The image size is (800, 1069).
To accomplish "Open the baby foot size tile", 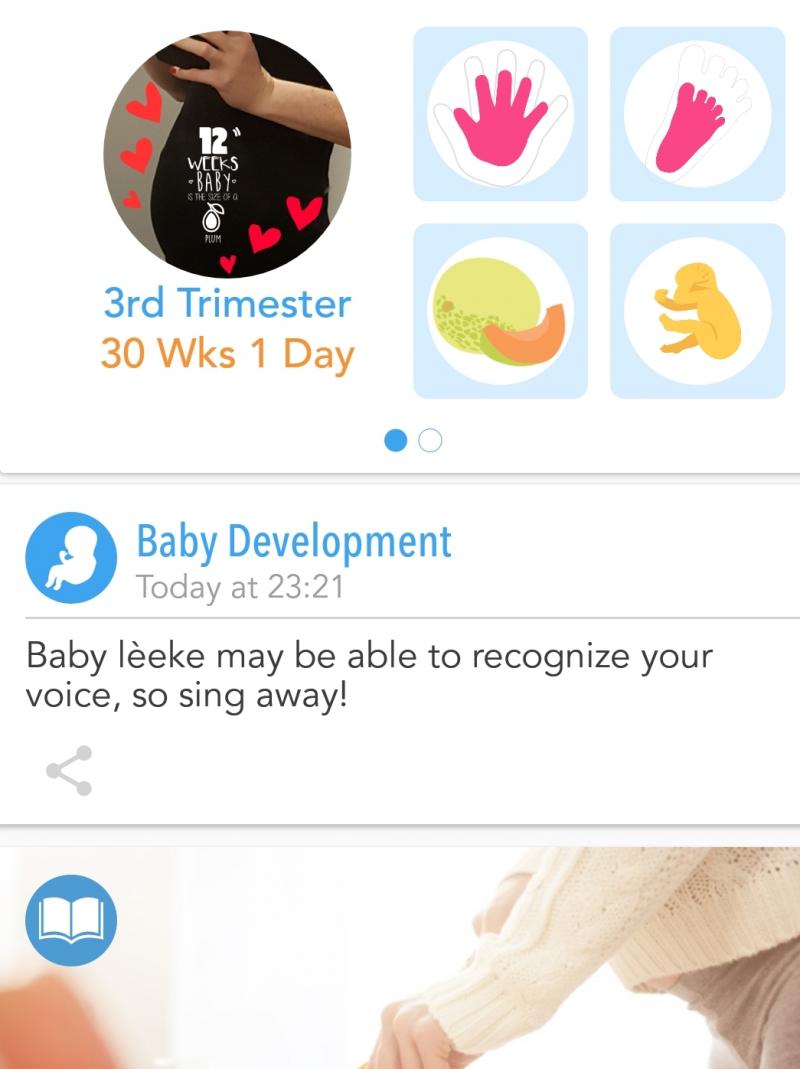I will [697, 113].
